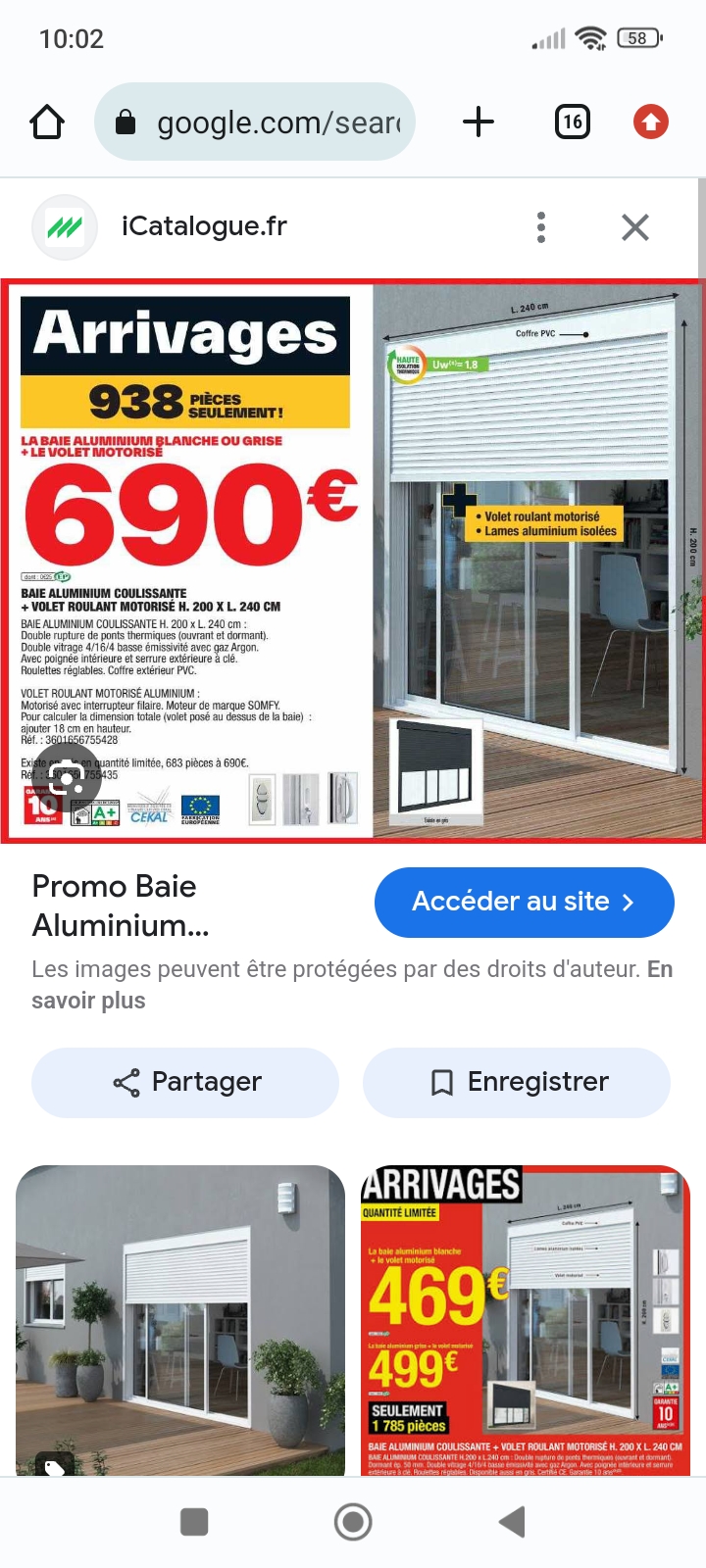
Task: Go to Chrome home page
Action: pos(47,122)
